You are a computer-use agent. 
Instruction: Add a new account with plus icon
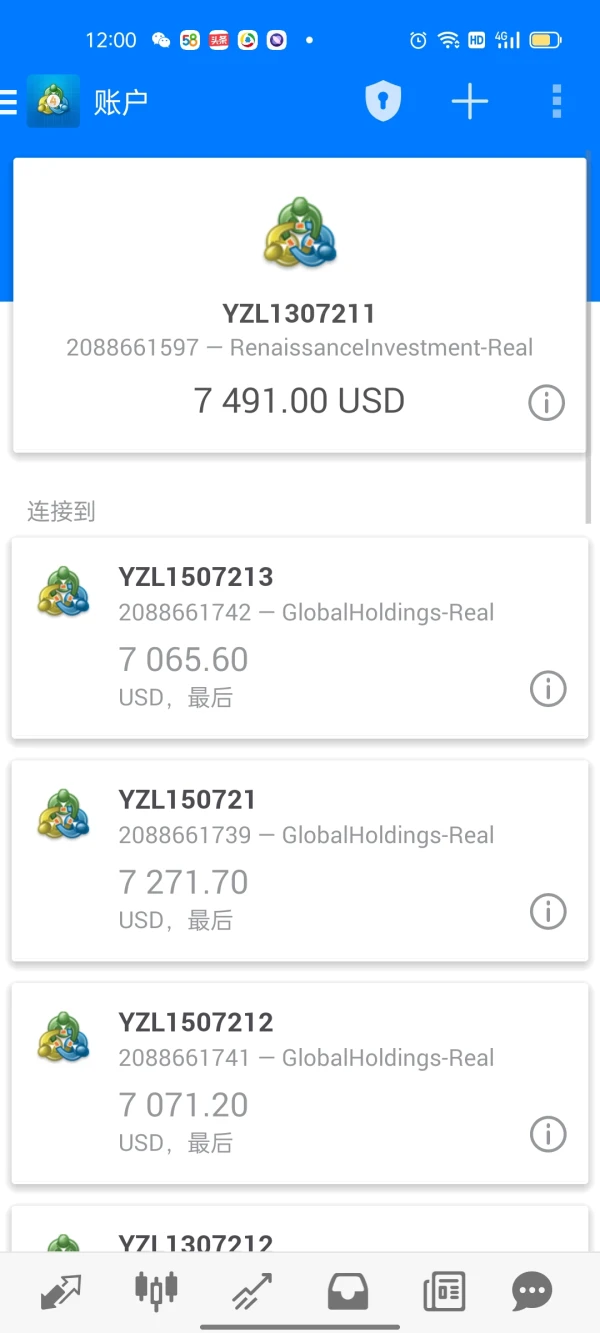pos(469,101)
